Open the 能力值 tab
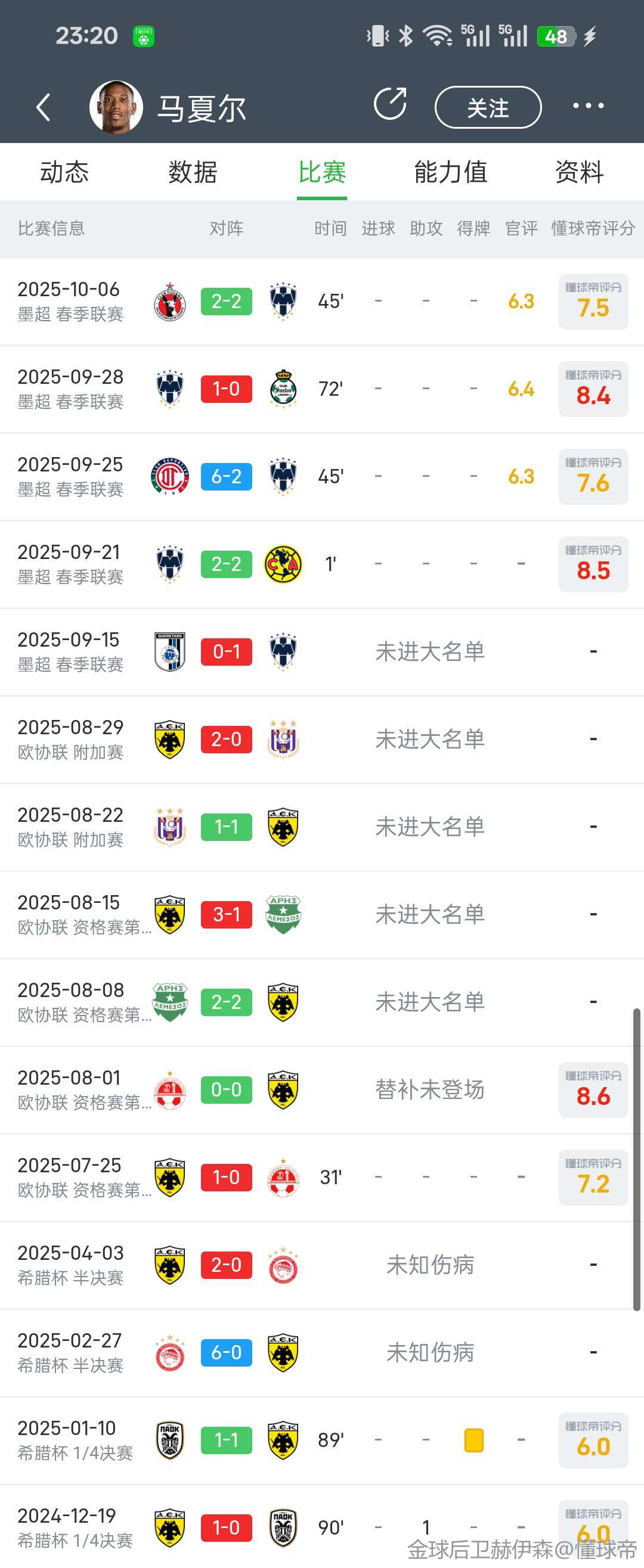This screenshot has width=644, height=1568. point(450,172)
